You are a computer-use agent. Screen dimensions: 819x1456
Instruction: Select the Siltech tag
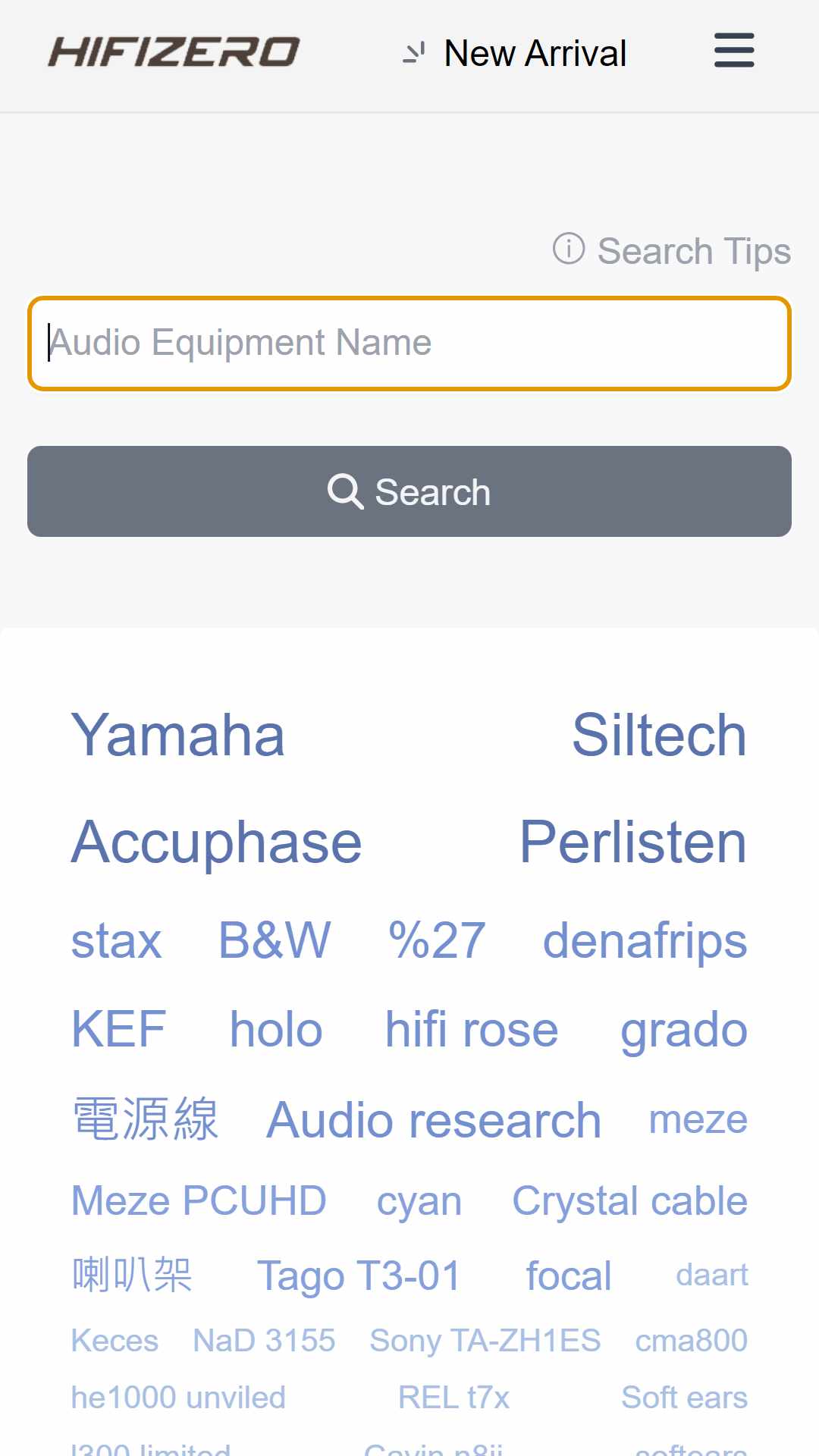[659, 735]
